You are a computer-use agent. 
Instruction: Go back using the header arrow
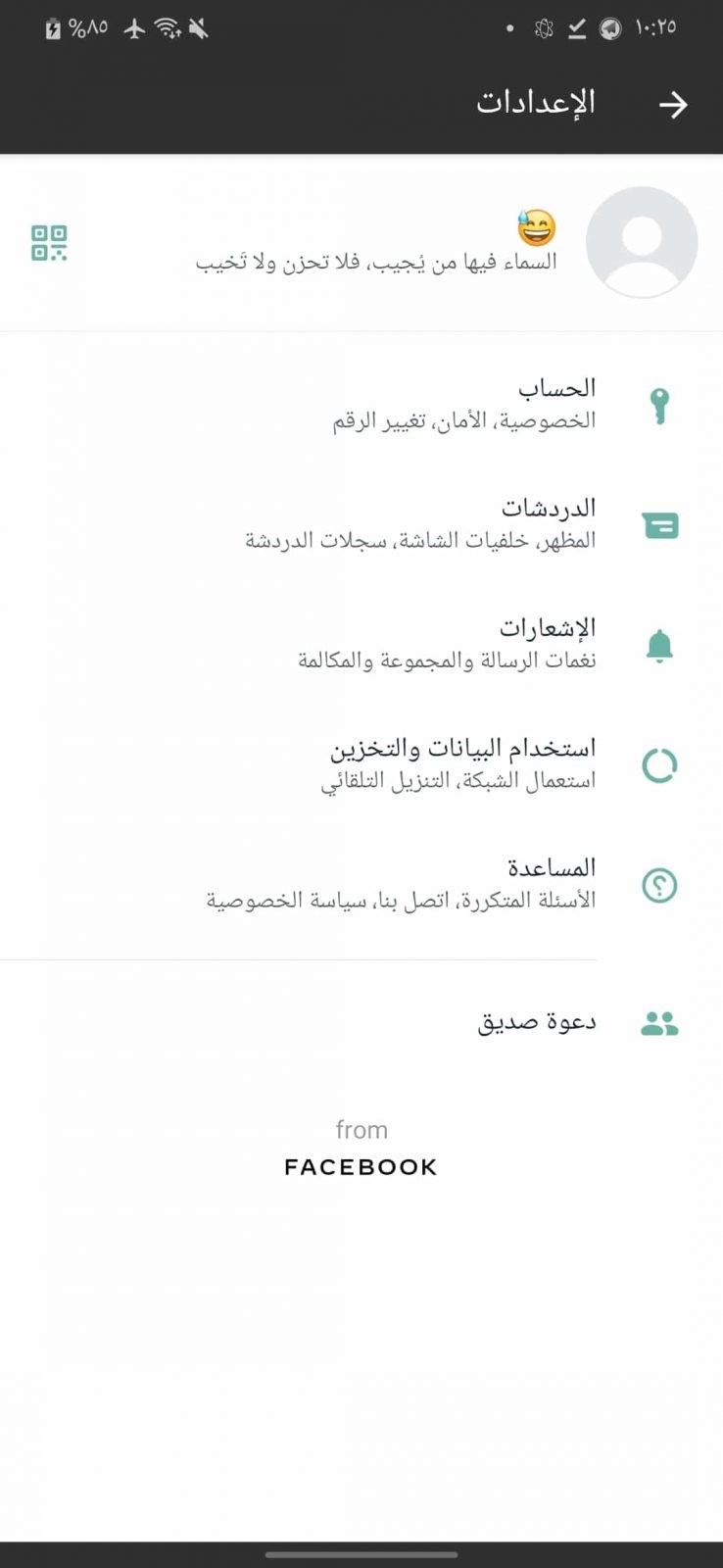point(673,105)
